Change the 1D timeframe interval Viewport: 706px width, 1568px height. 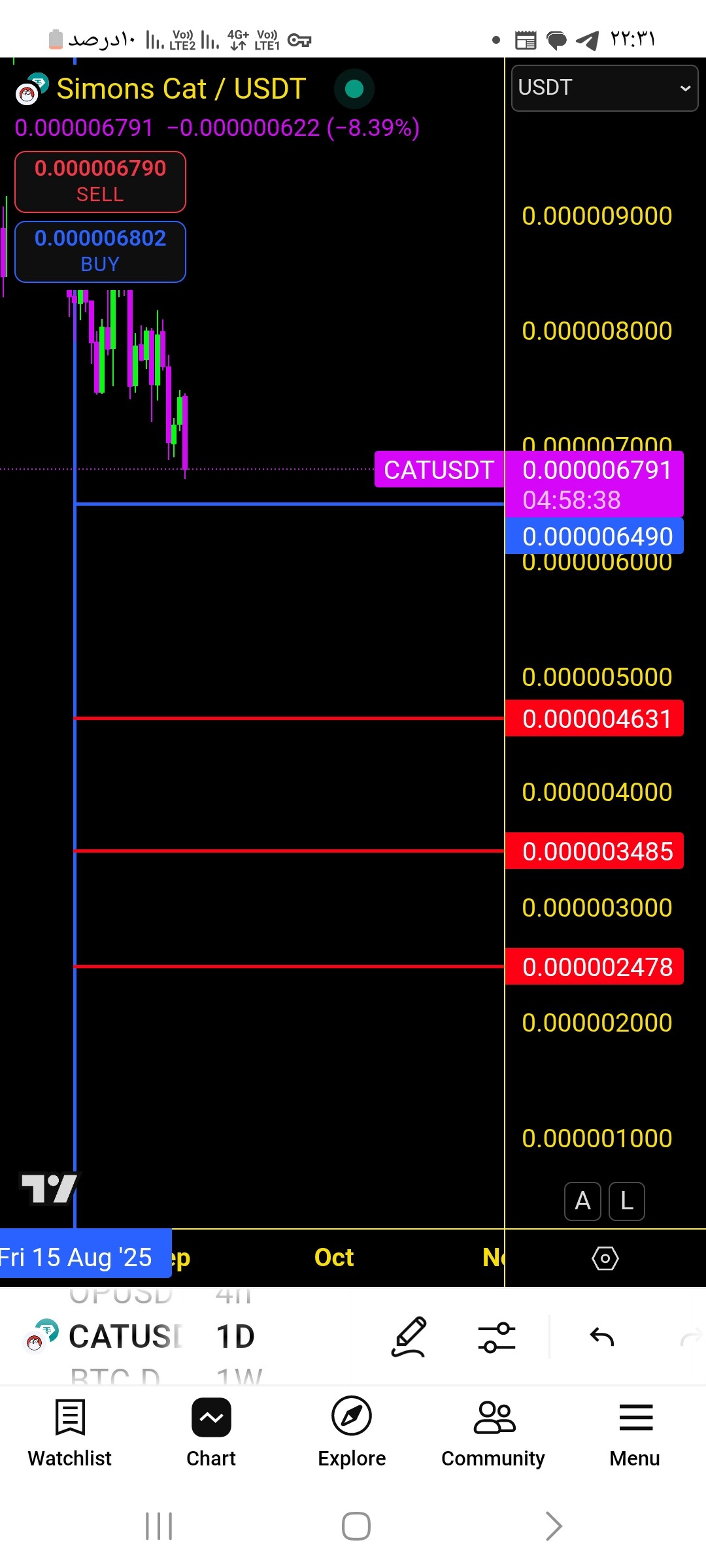(x=235, y=1337)
